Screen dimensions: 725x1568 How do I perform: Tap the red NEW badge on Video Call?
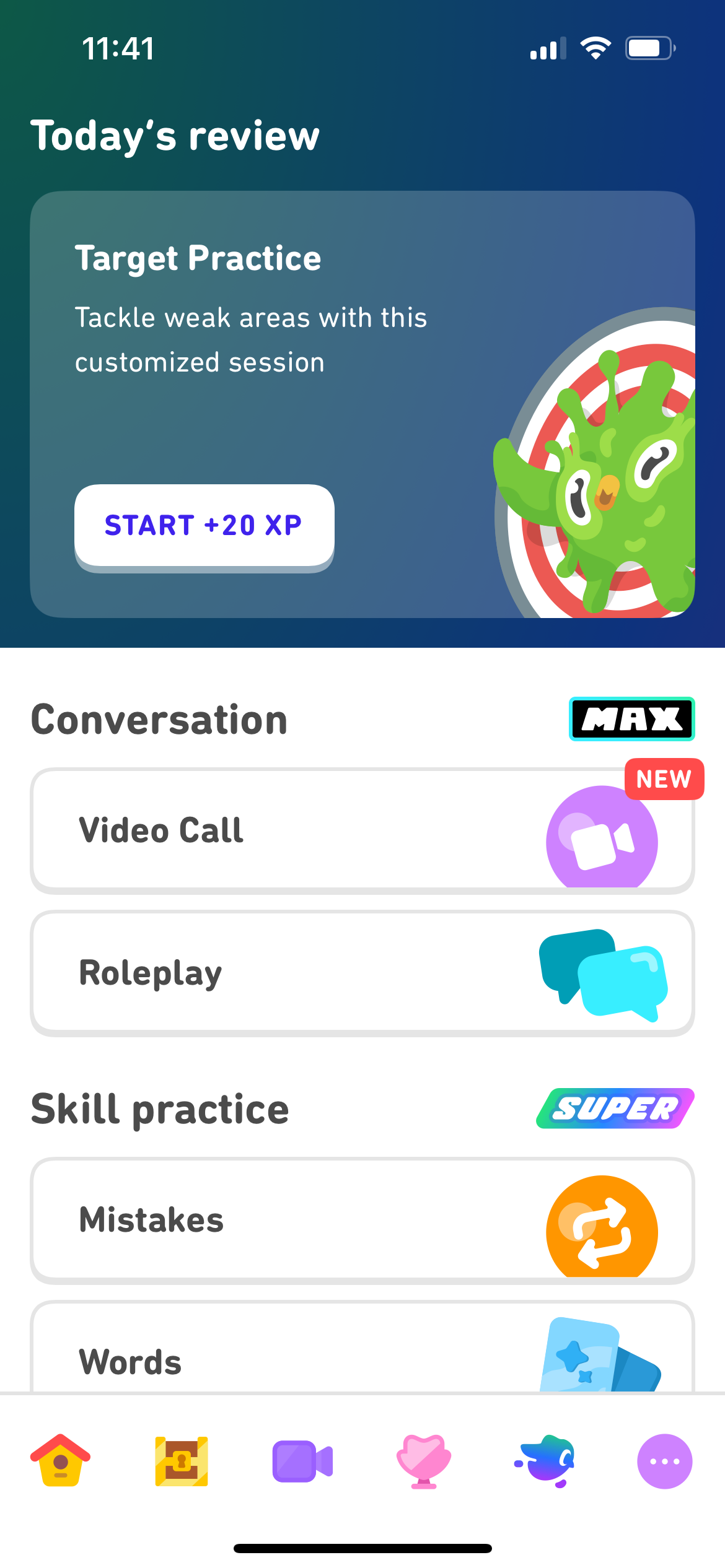point(664,779)
